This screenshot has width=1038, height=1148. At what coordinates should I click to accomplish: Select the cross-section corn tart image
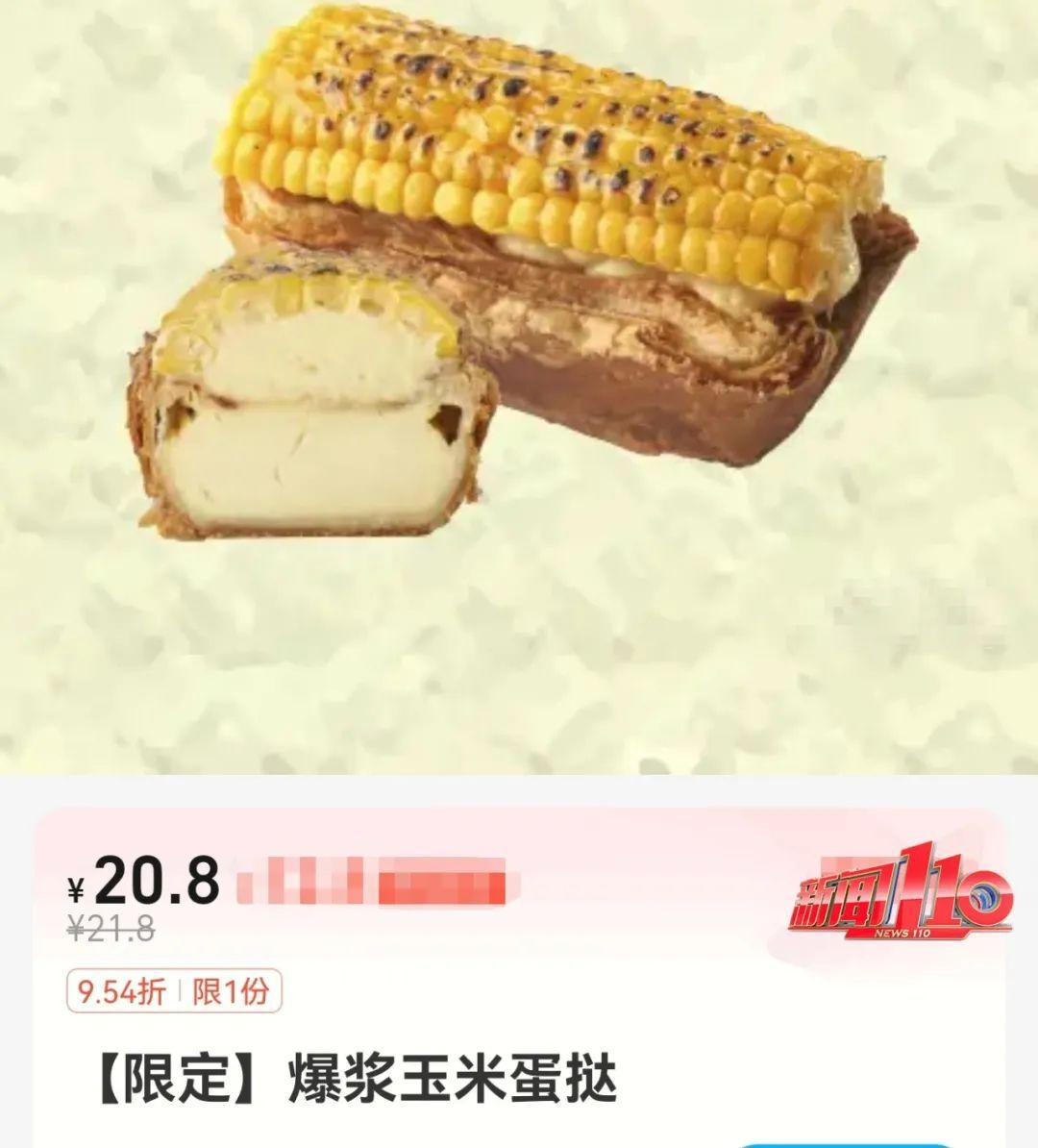coord(308,404)
